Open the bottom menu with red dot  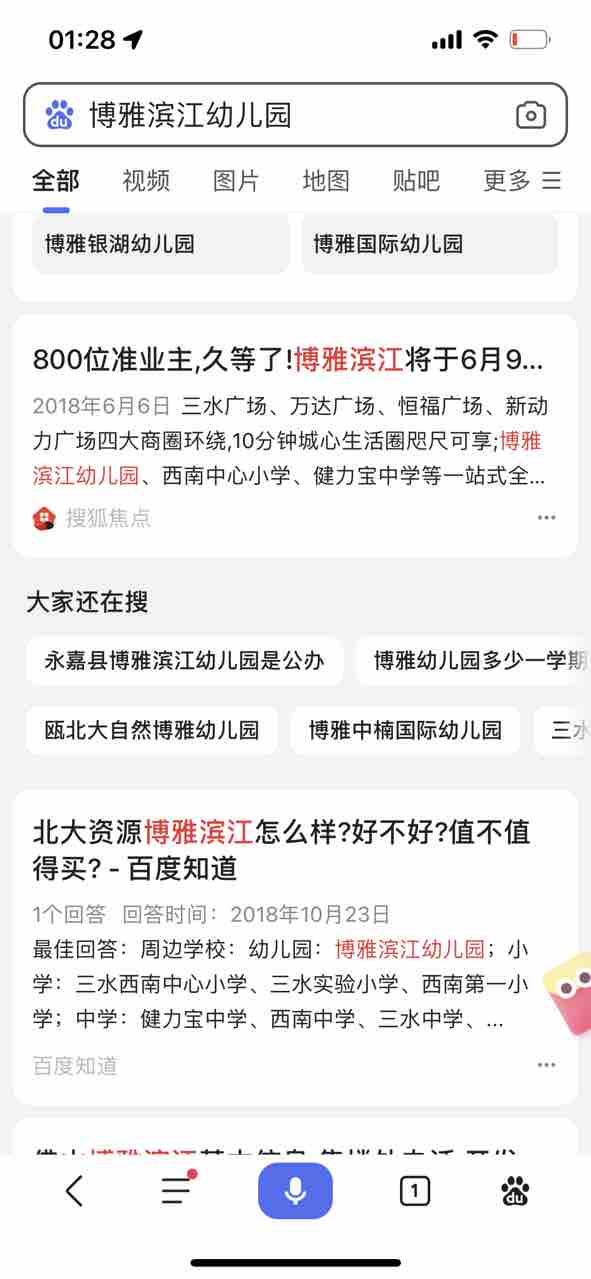[177, 1190]
